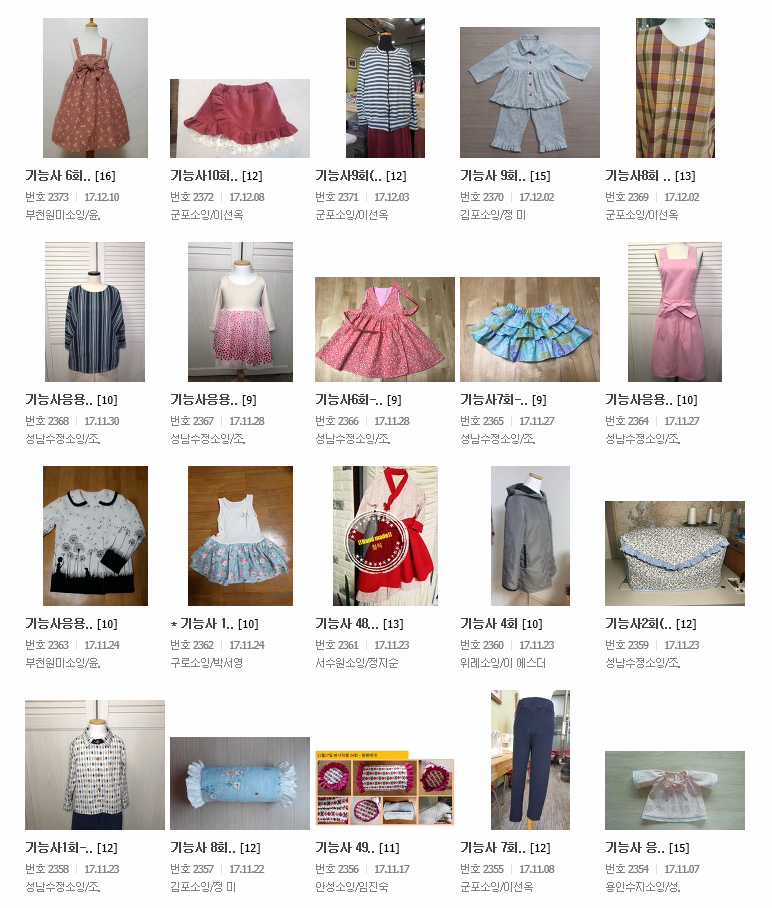The image size is (772, 908).
Task: Open post 2367, the pink floral-skirt dress
Action: pyautogui.click(x=240, y=312)
